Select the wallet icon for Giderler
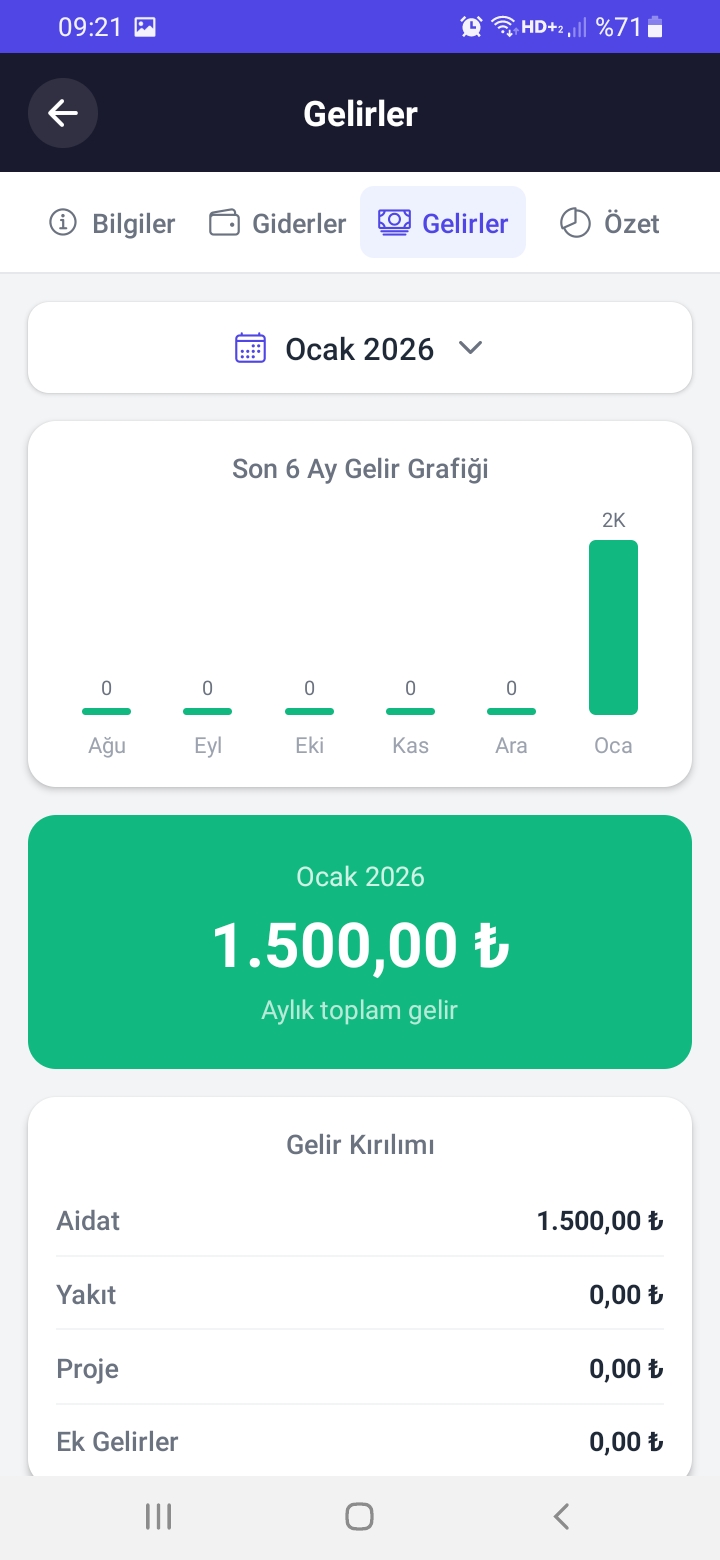Screen dimensions: 720x1560 click(x=226, y=222)
